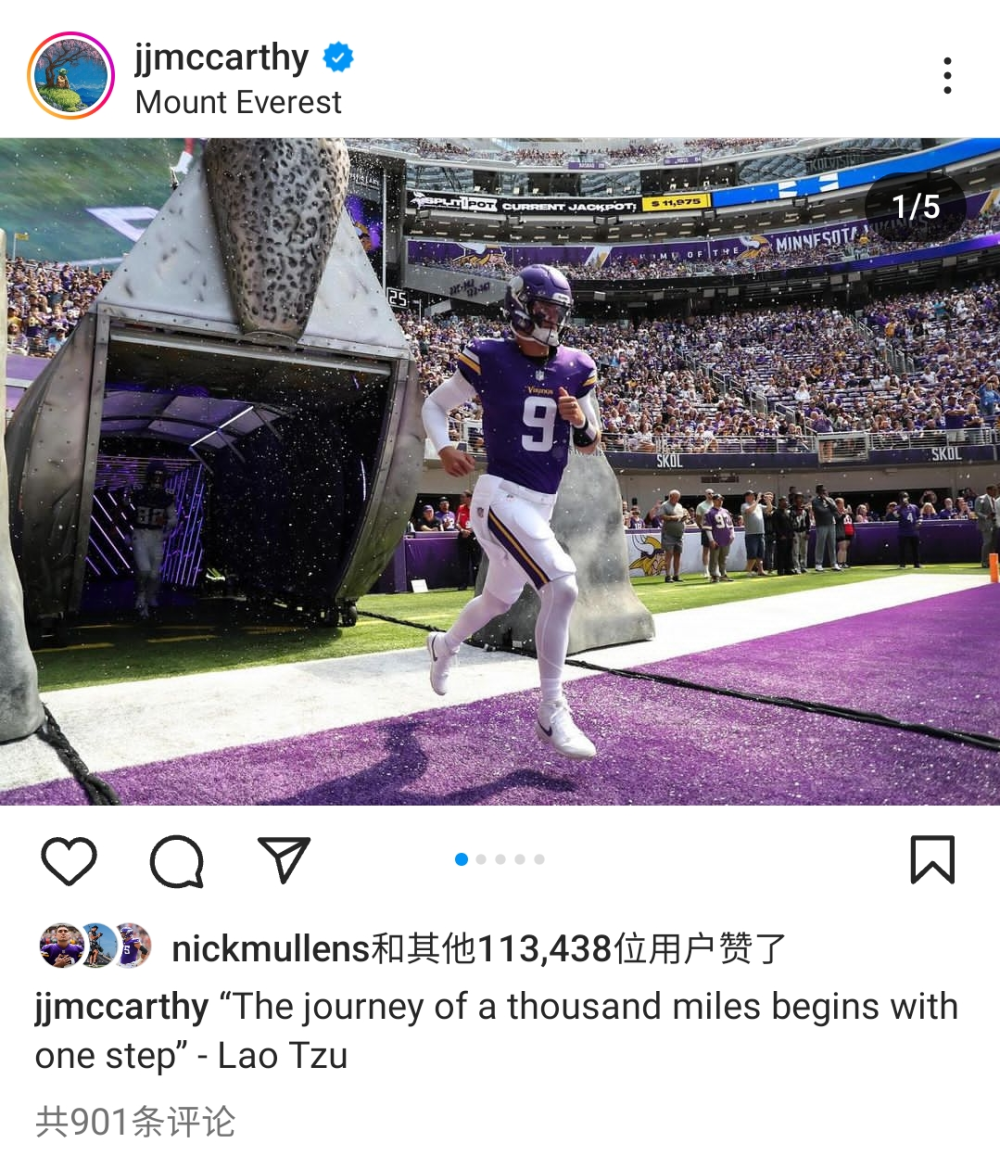
Task: Open the post's three-dot options menu
Action: [x=946, y=76]
